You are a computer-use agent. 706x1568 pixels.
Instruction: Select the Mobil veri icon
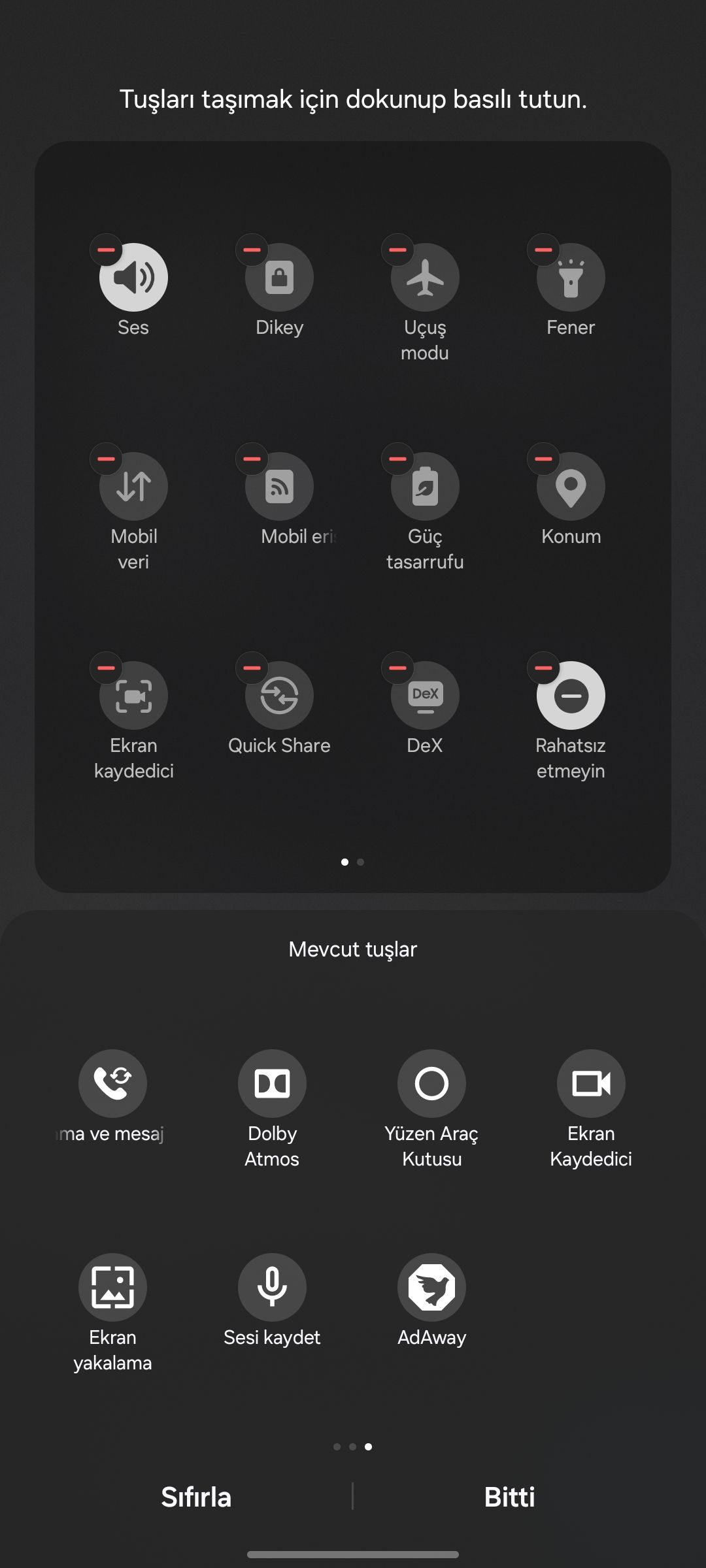click(133, 486)
